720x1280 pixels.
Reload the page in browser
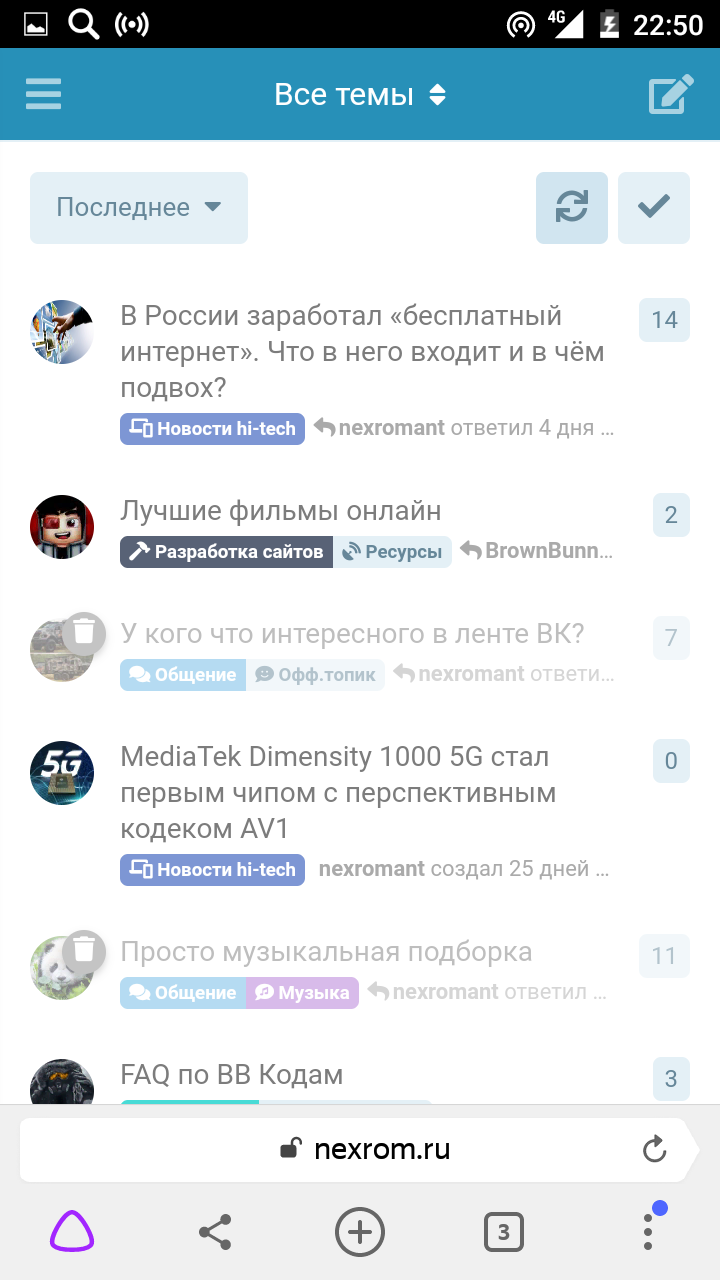[654, 1150]
